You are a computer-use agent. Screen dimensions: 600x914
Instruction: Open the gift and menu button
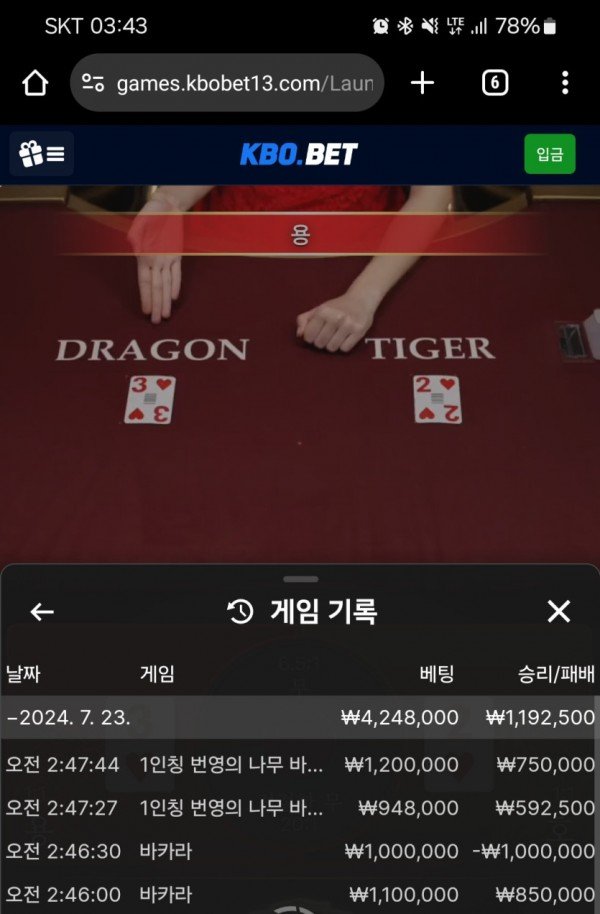pyautogui.click(x=42, y=154)
